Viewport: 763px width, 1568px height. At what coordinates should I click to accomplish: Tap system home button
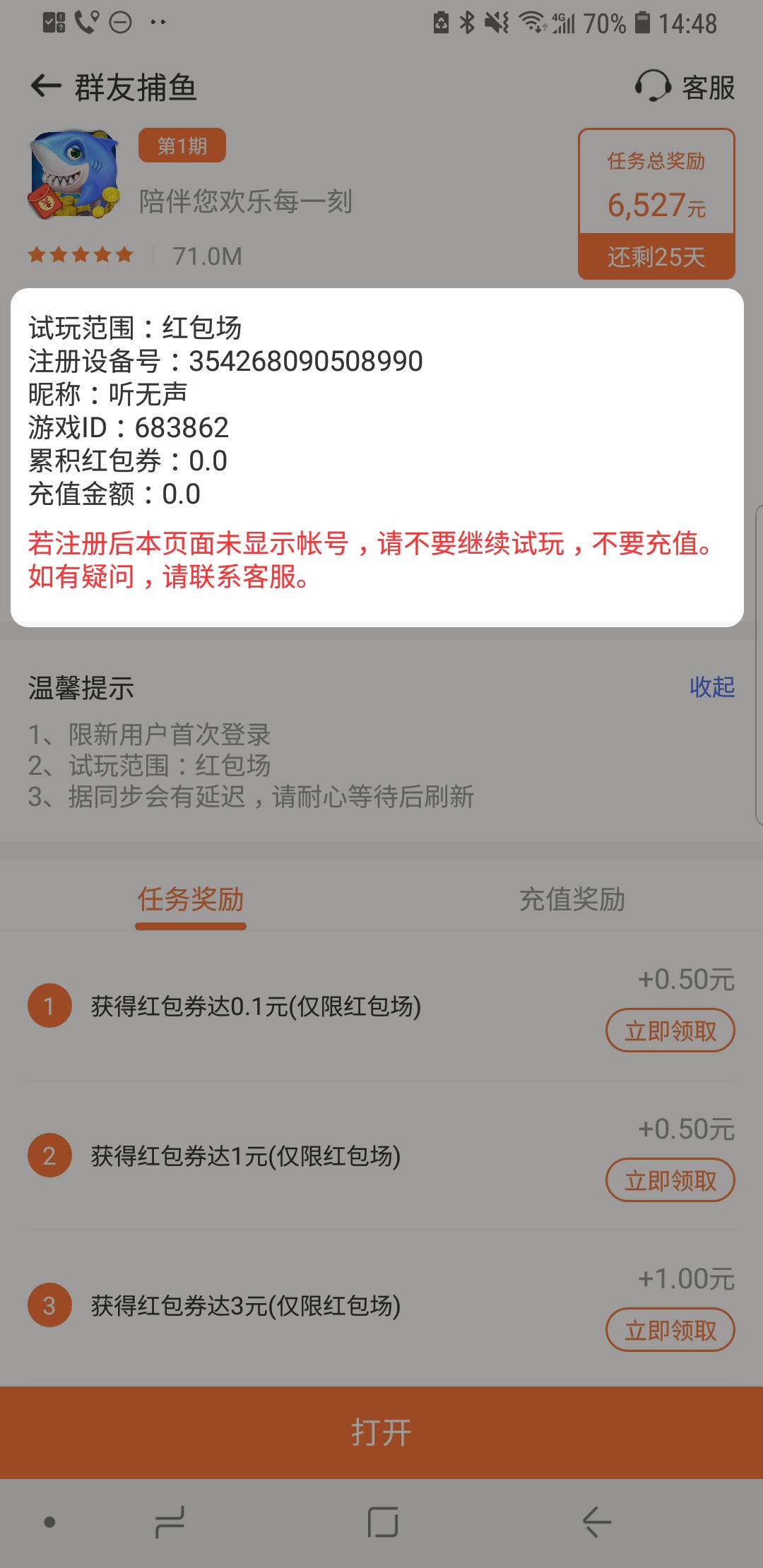[x=382, y=1521]
